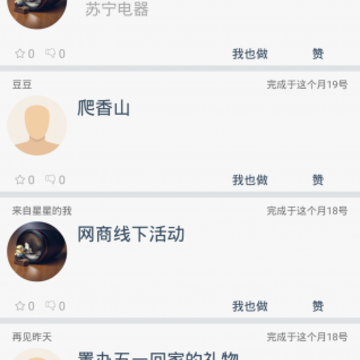The width and height of the screenshot is (360, 360).
Task: Open the post by 再见昨天
Action: (158, 356)
